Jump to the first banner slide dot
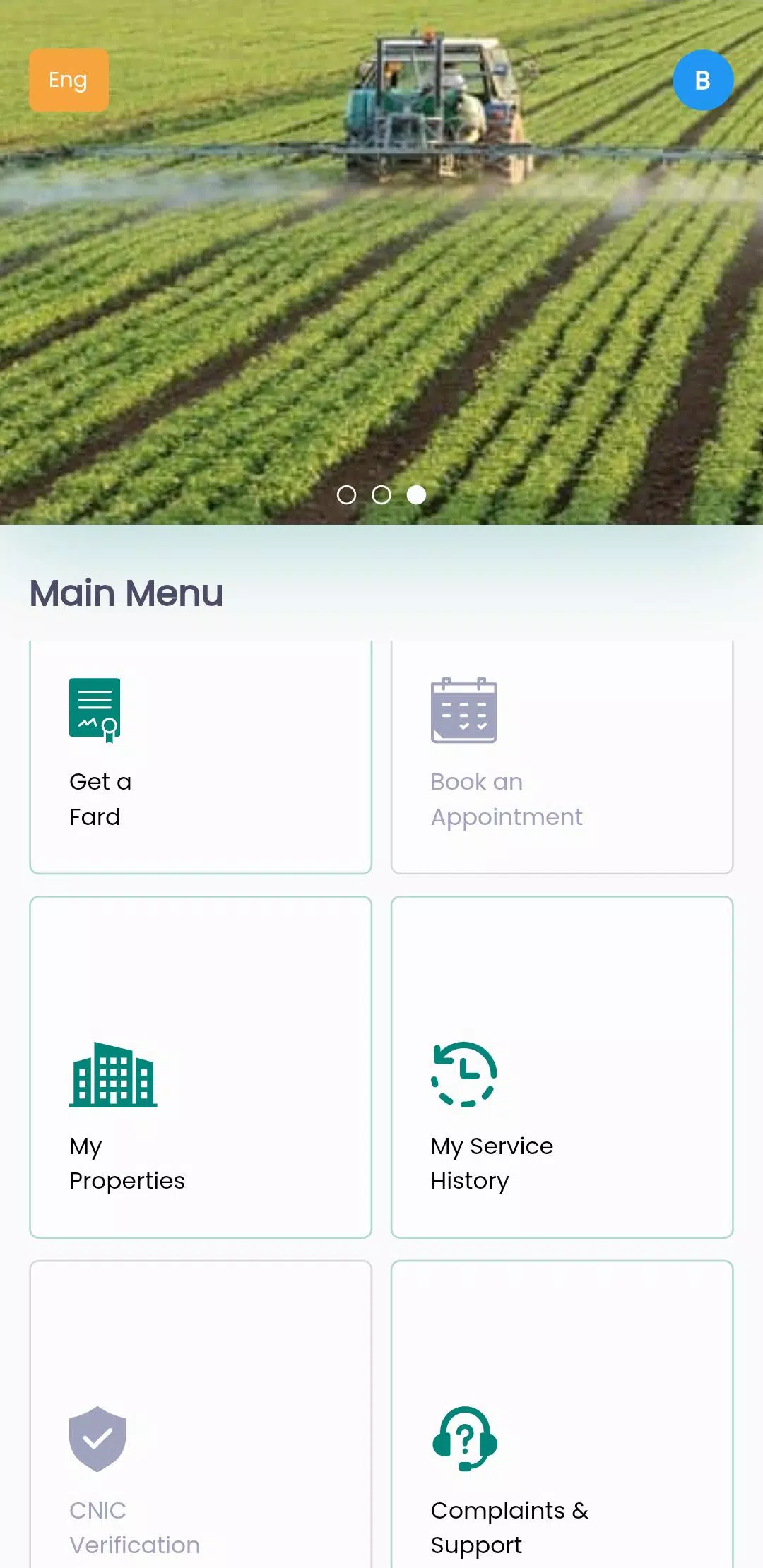The height and width of the screenshot is (1568, 763). (346, 494)
